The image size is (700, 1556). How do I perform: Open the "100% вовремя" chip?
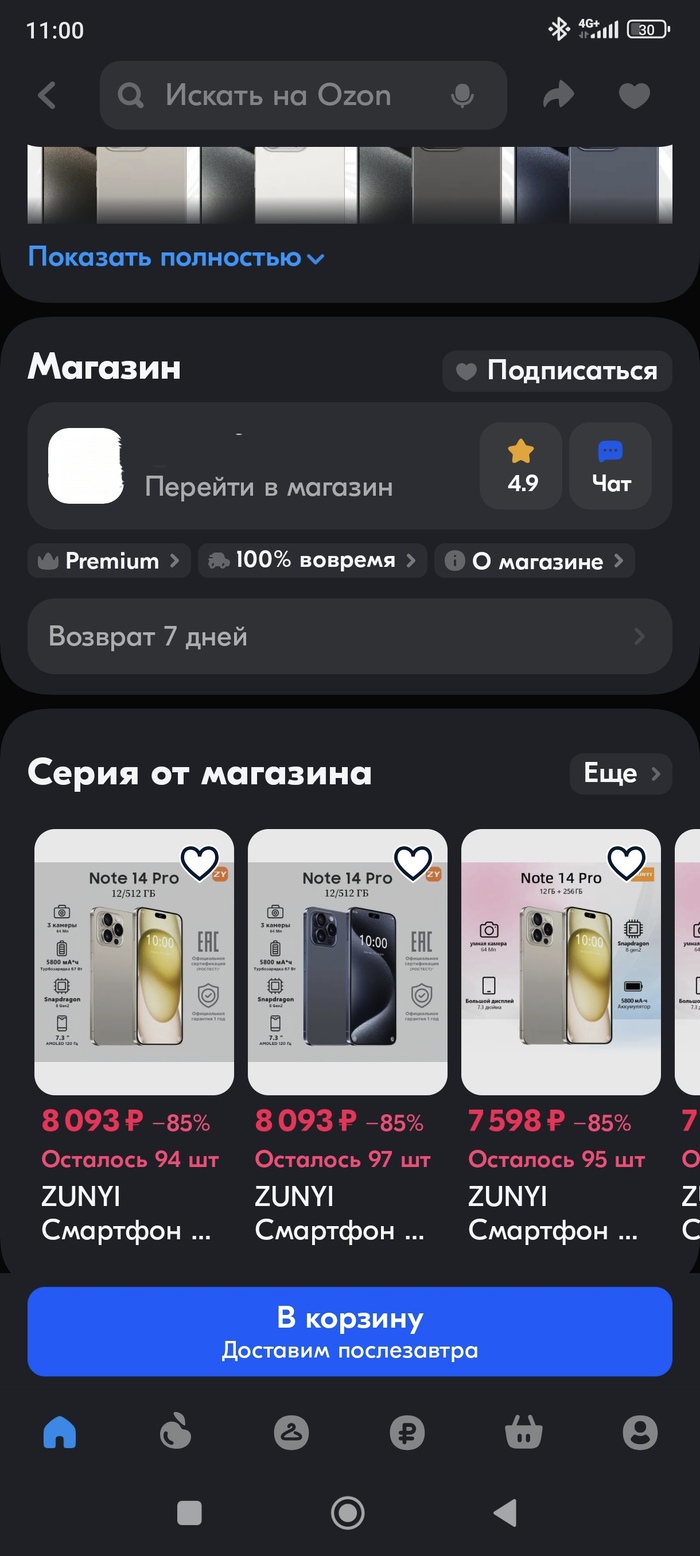[x=312, y=561]
